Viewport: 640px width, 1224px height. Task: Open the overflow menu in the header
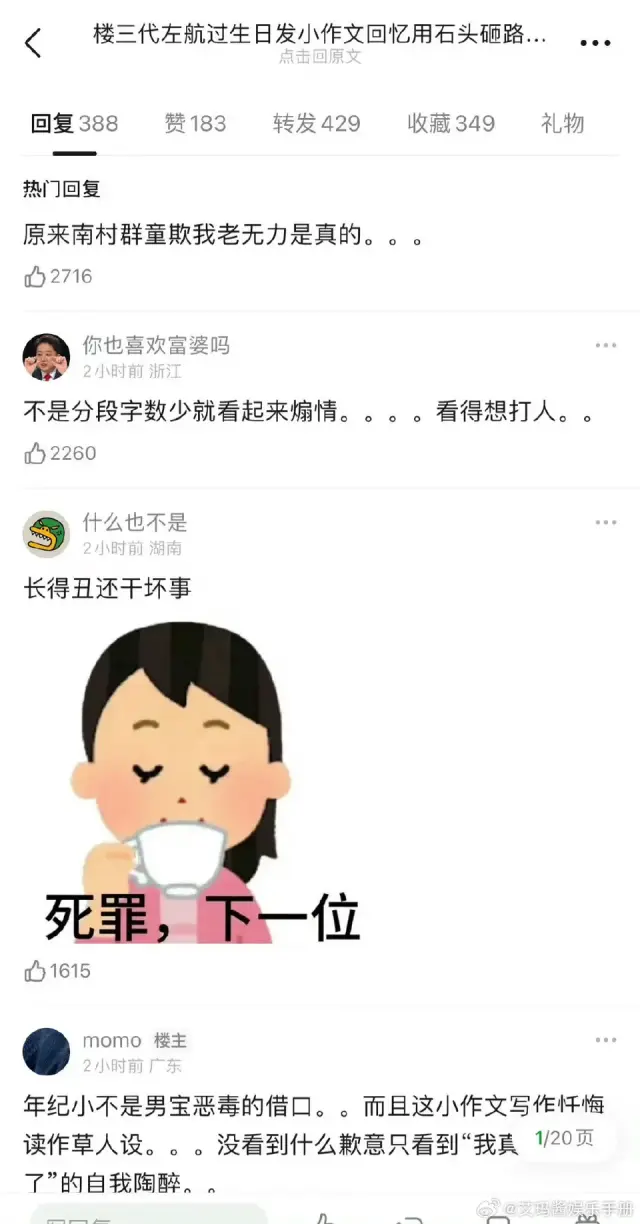595,43
